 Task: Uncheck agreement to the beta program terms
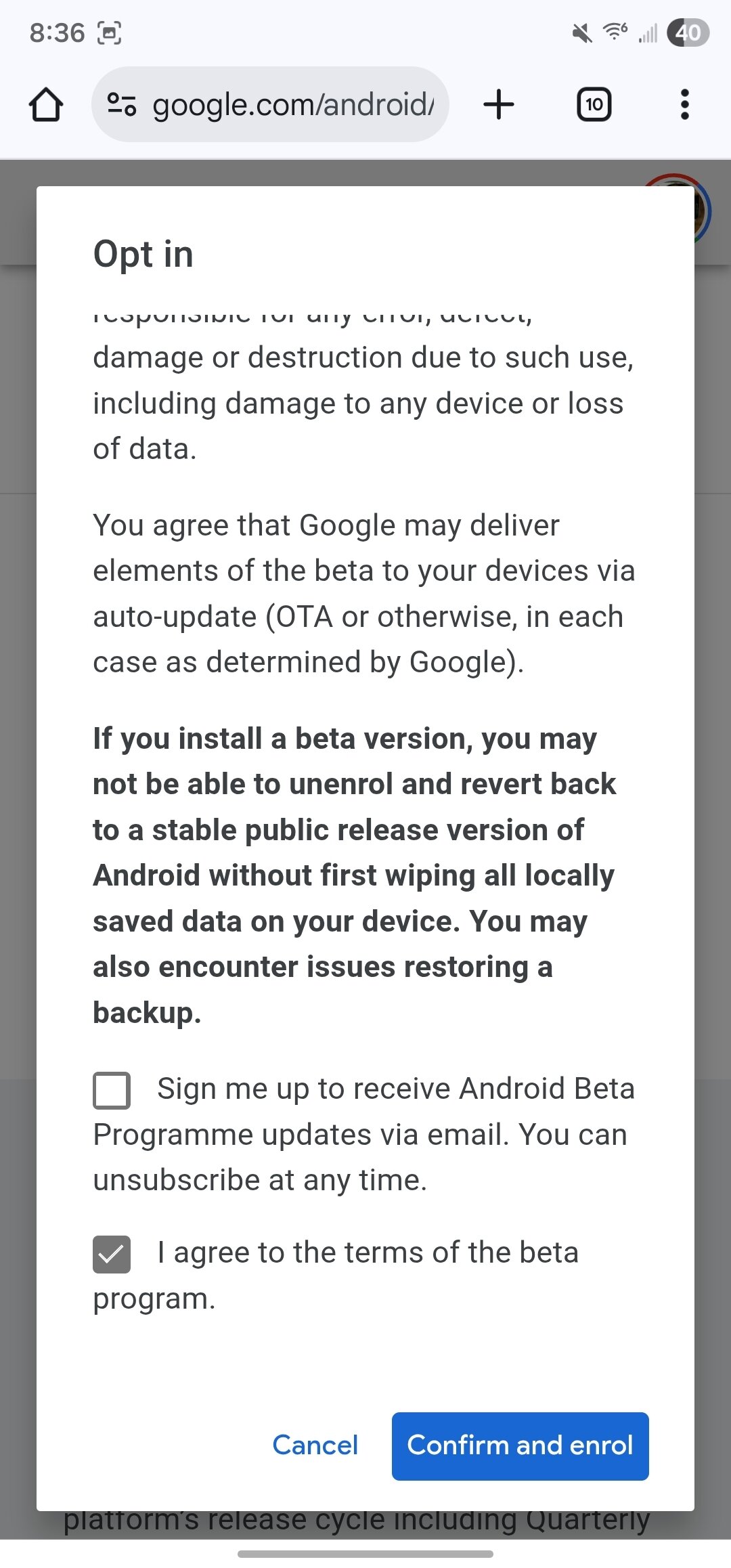[x=111, y=1253]
